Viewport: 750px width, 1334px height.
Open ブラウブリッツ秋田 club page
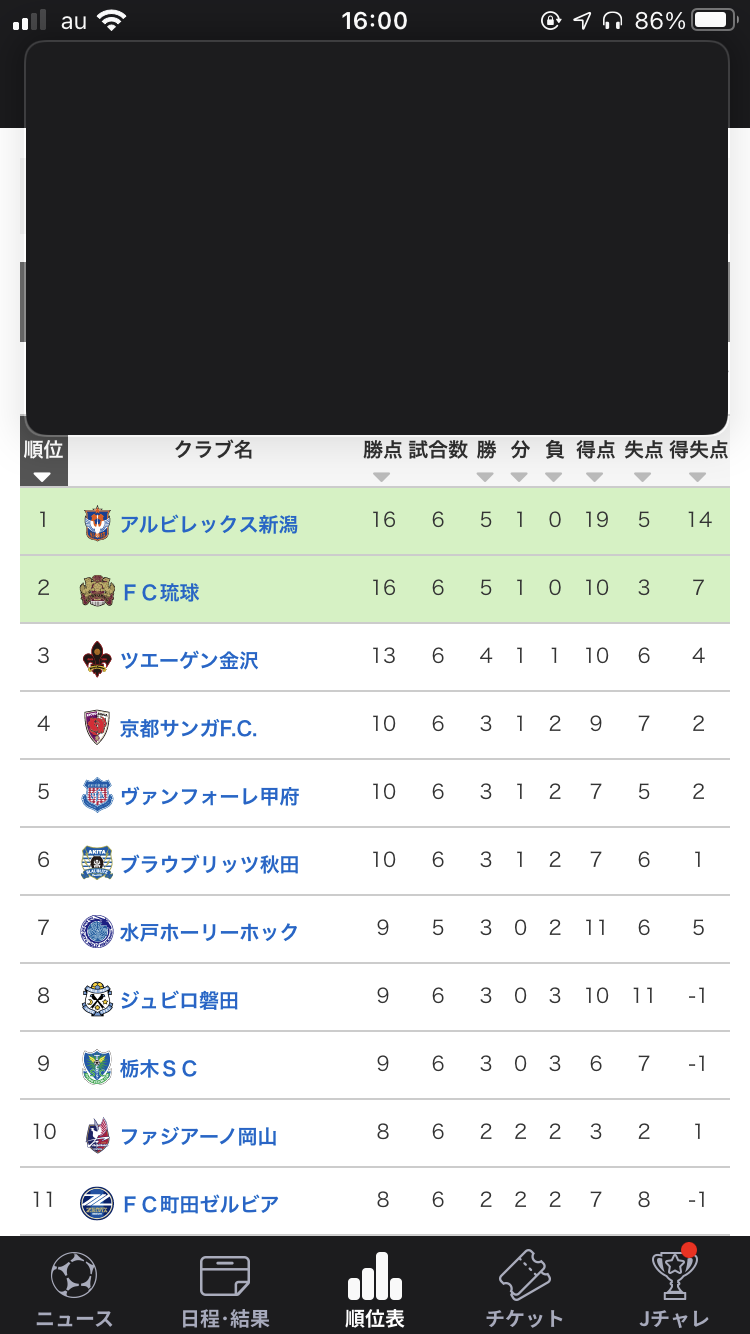point(210,864)
